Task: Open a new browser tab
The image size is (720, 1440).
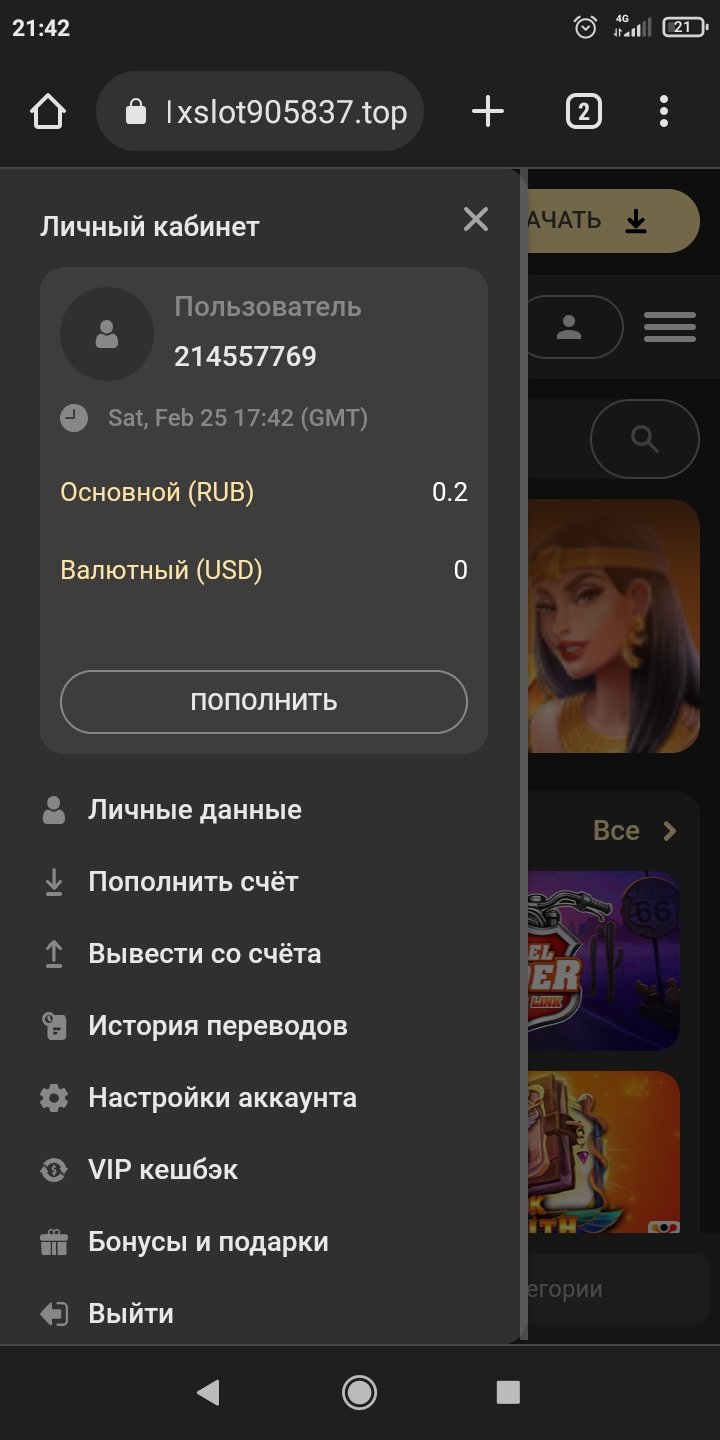Action: click(x=487, y=111)
